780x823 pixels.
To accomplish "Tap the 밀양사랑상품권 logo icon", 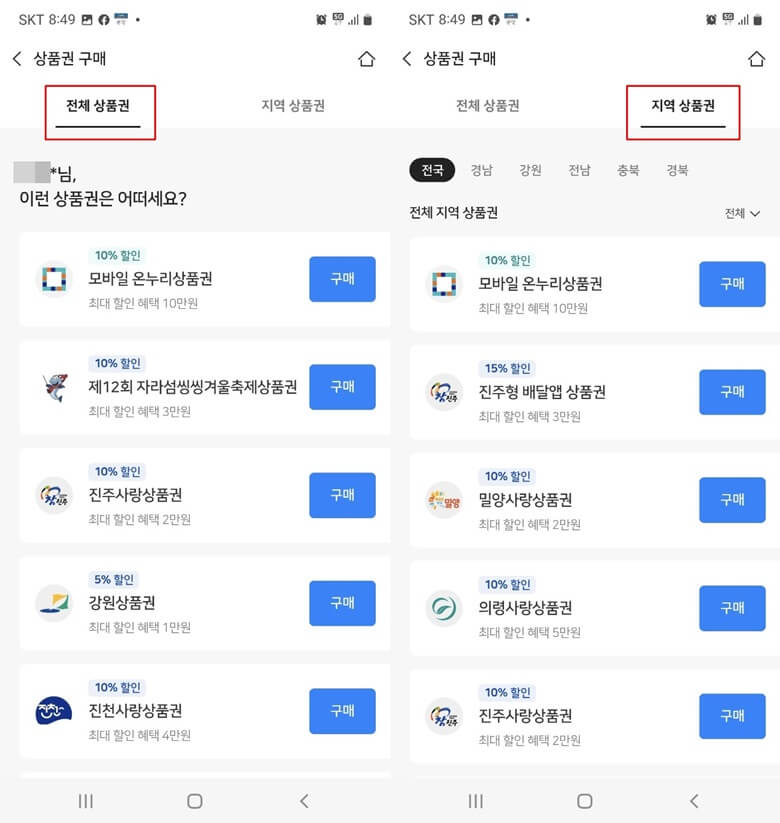I will tap(444, 499).
